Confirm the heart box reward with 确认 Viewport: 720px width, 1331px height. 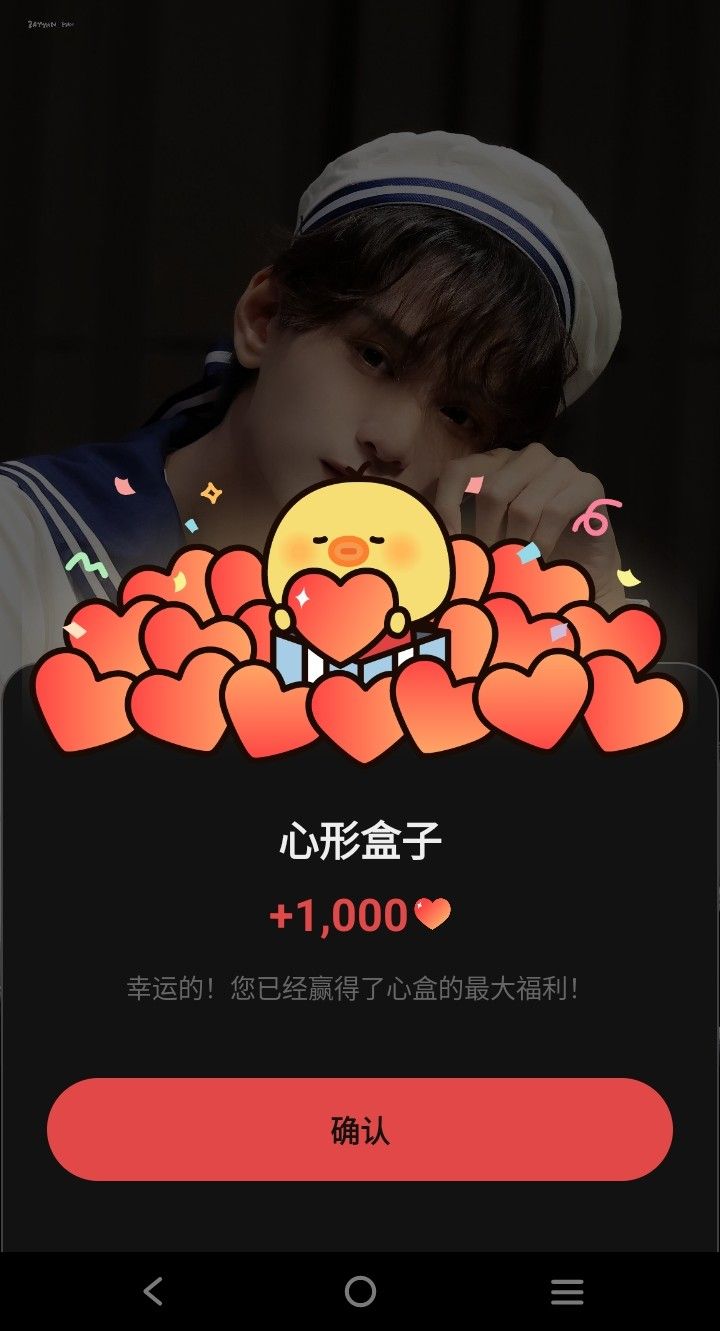click(360, 1130)
